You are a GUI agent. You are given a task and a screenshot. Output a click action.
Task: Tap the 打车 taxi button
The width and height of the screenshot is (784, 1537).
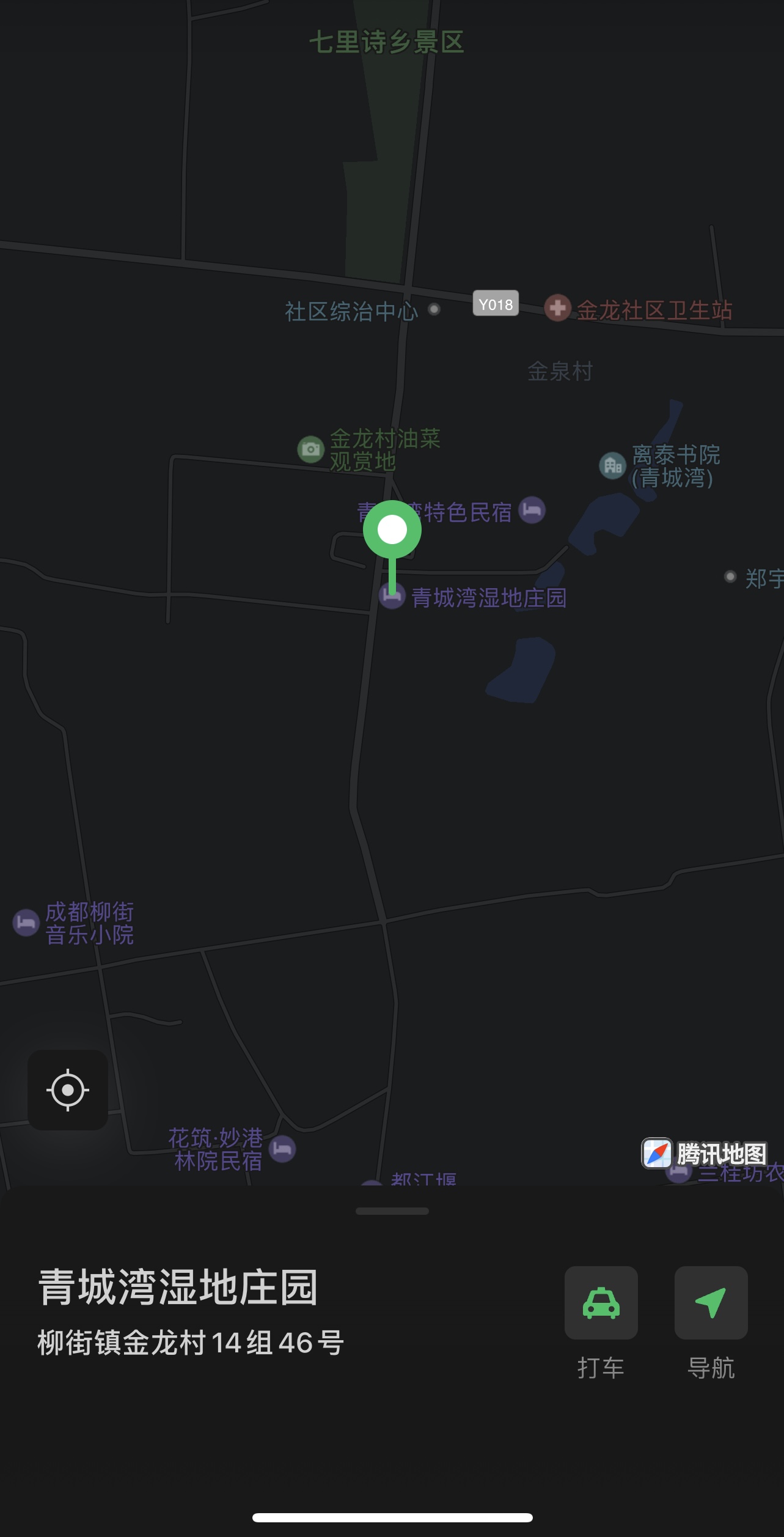(601, 1303)
